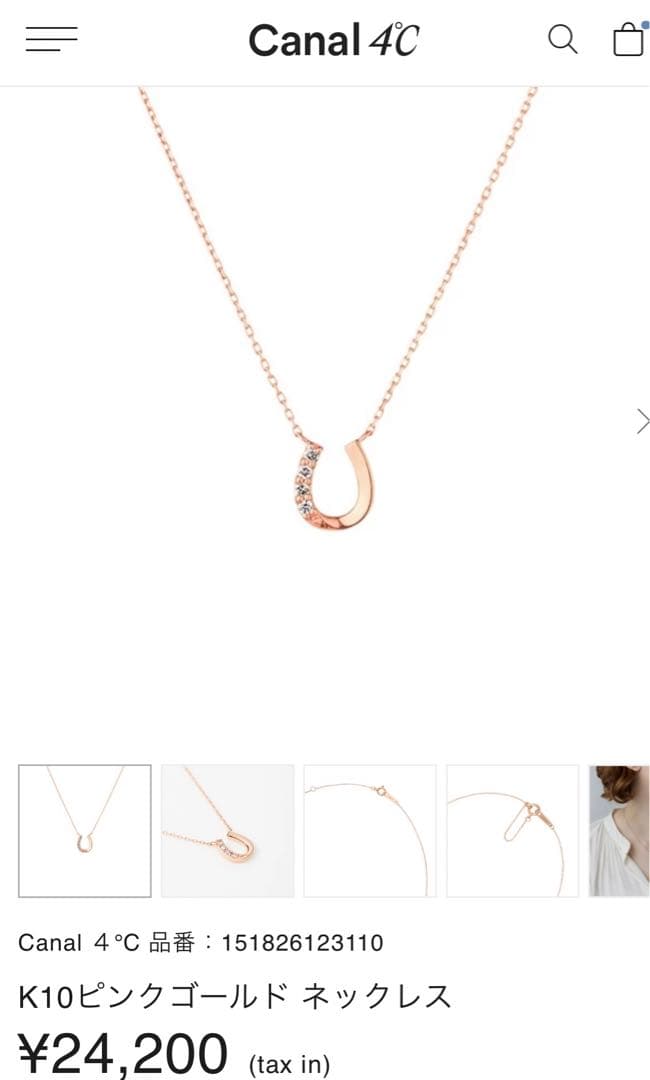
Task: Select the angled horseshoe pendant thumbnail
Action: click(x=228, y=831)
